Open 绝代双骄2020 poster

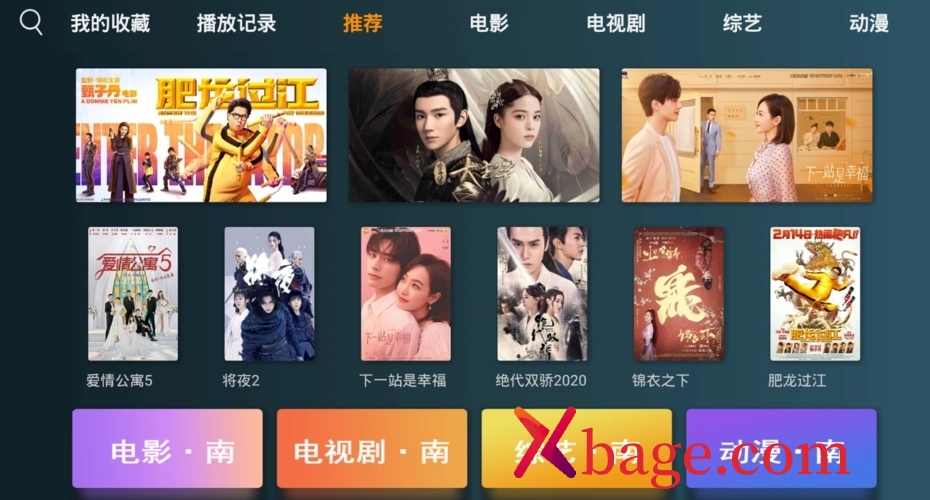point(542,293)
